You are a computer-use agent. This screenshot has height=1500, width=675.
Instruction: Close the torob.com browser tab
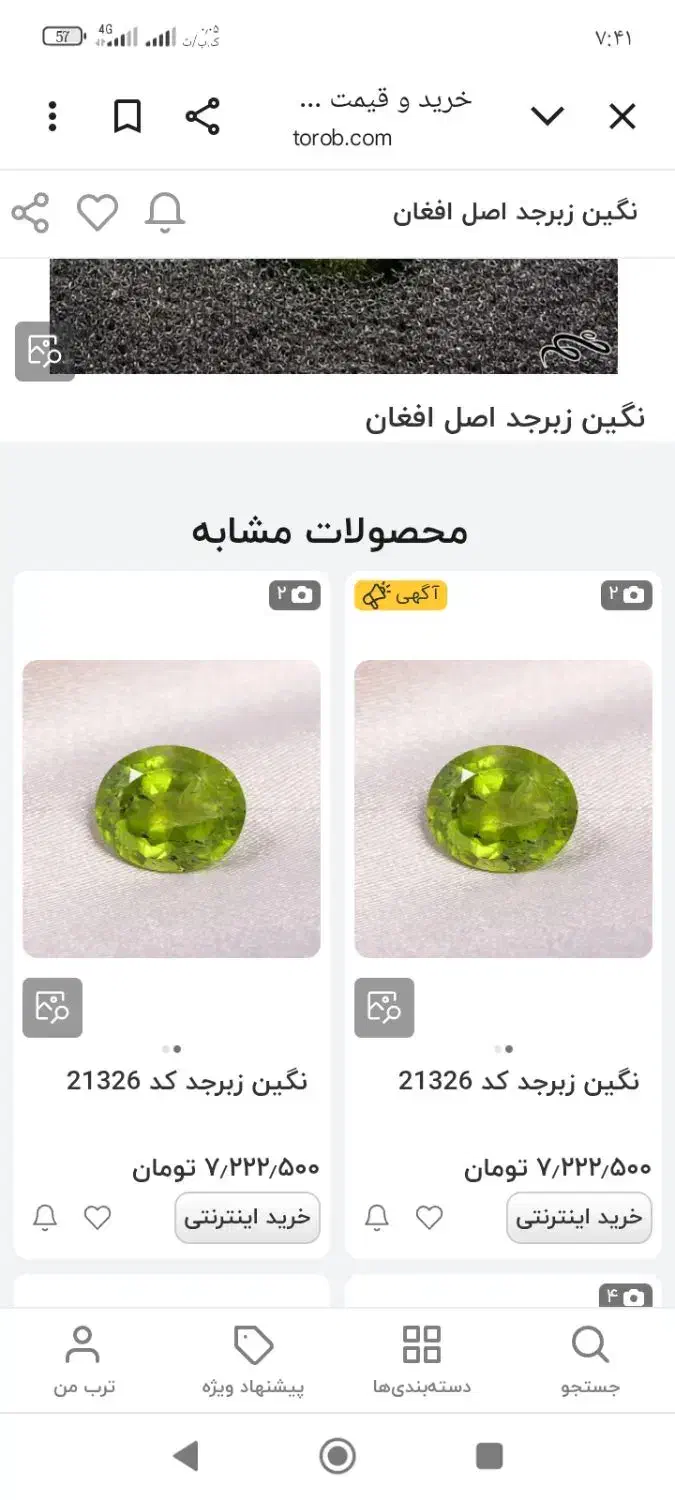click(622, 117)
